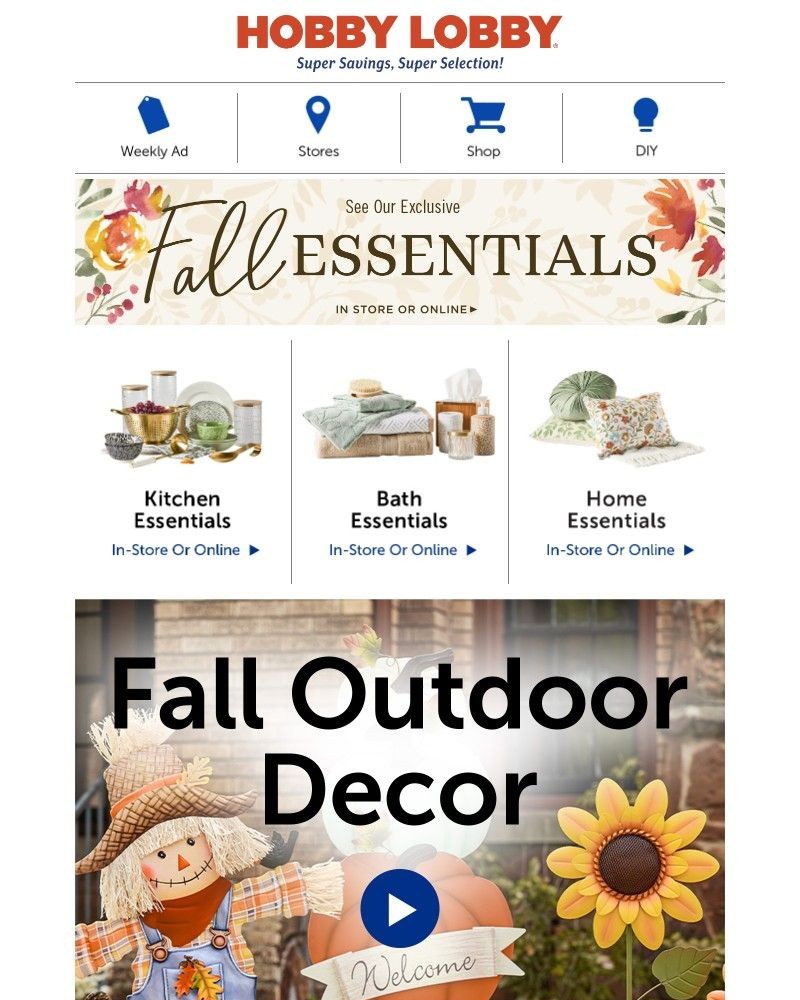The height and width of the screenshot is (1000, 800).
Task: View Kitchen Essentials in-store or online
Action: click(x=185, y=550)
